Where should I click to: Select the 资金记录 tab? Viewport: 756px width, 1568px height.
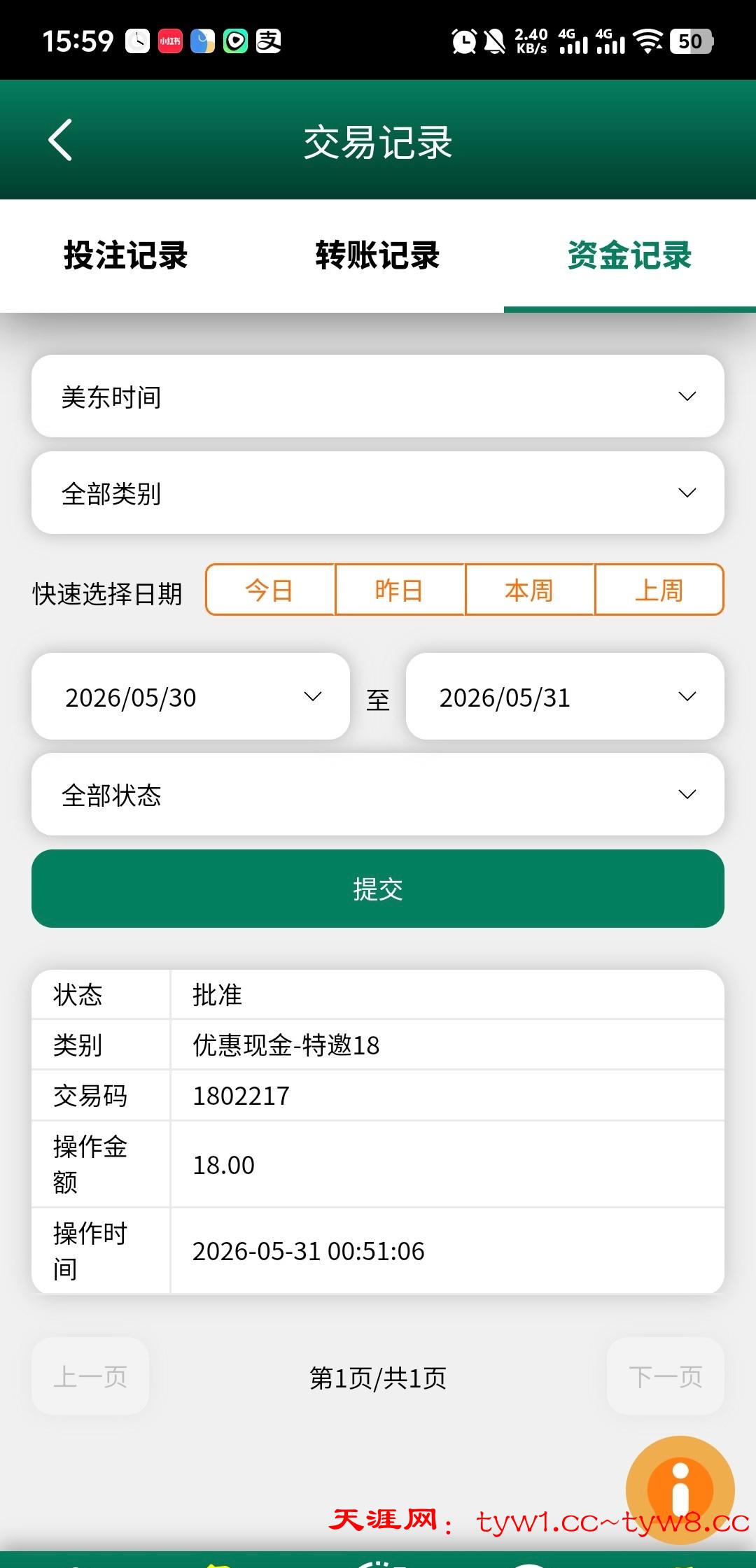[x=630, y=255]
